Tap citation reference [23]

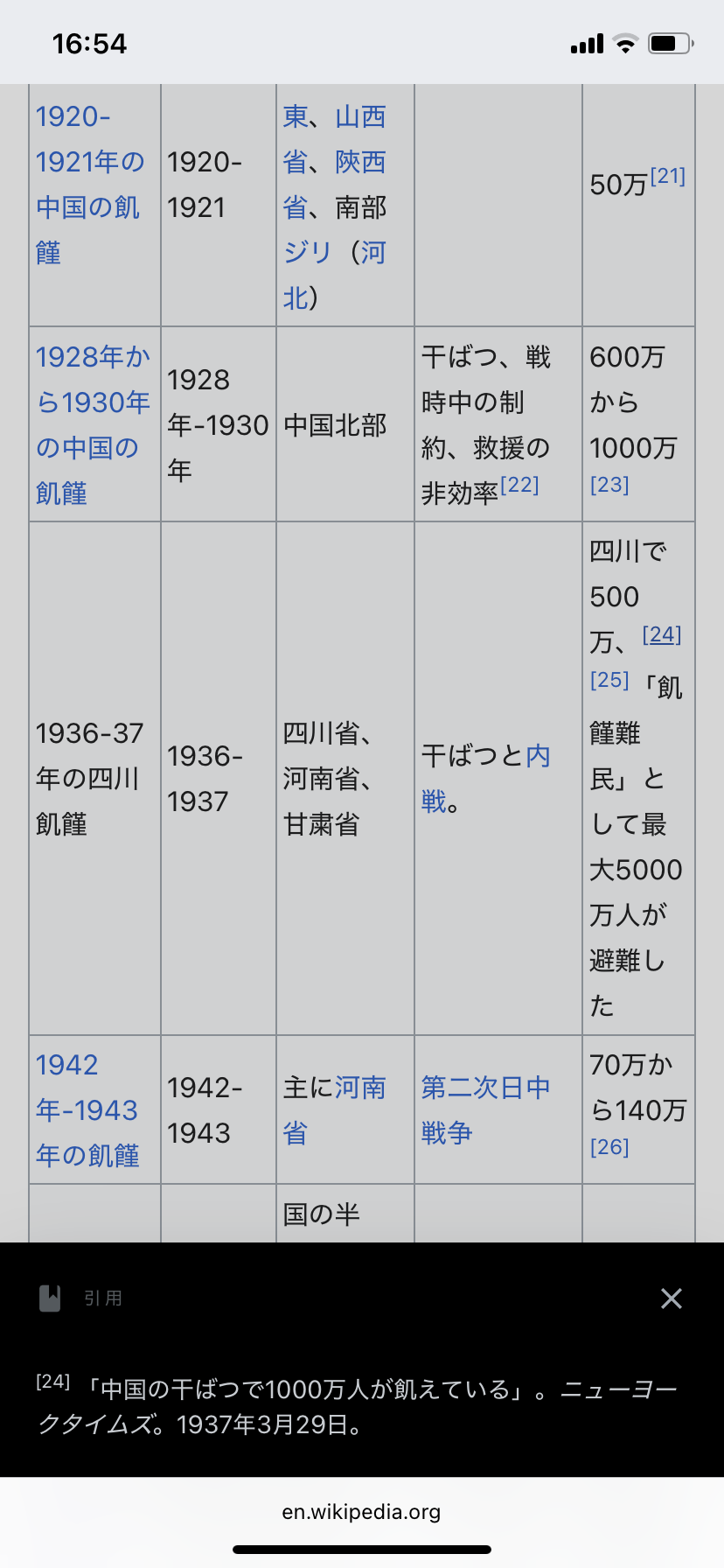(609, 485)
